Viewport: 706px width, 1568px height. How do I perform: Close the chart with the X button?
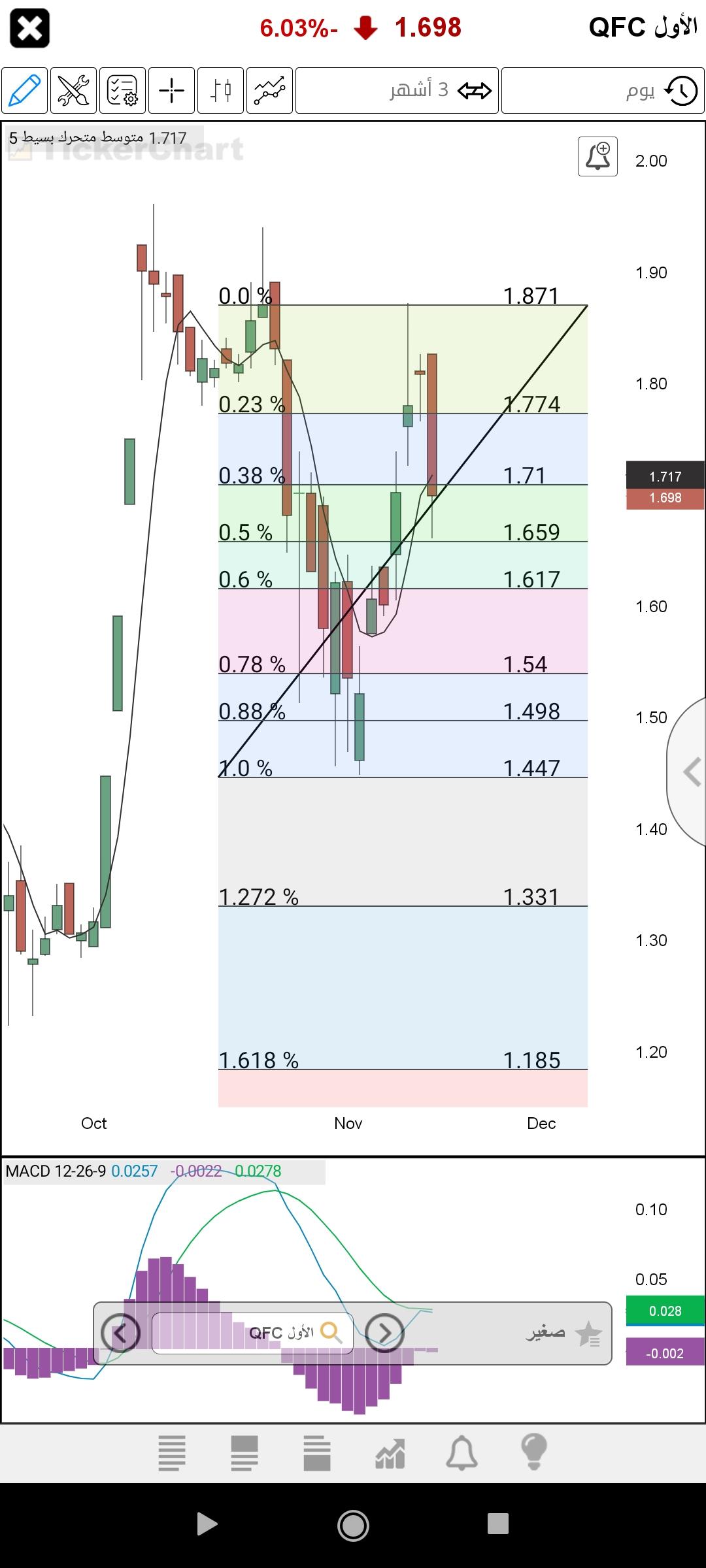[x=30, y=29]
